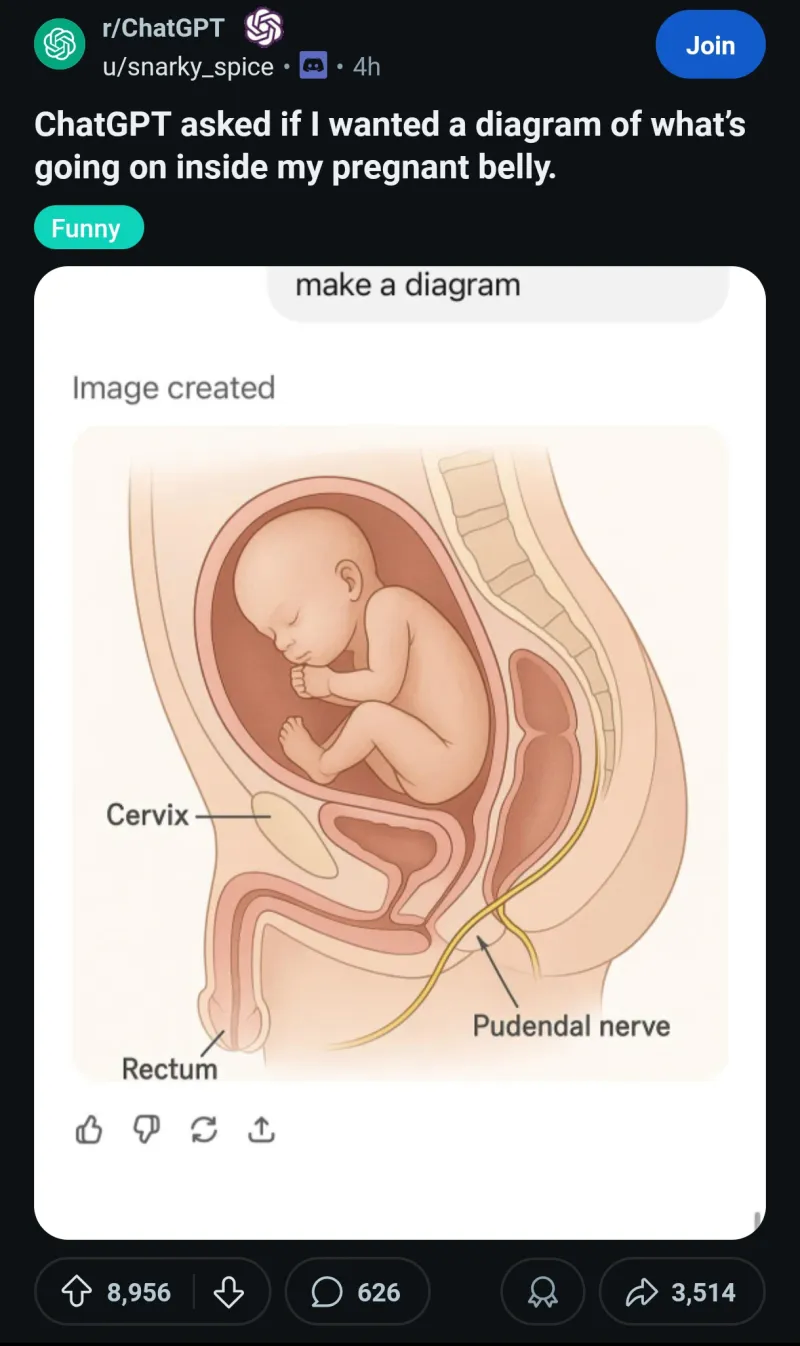Join the r/ChatGPT community
The height and width of the screenshot is (1346, 800).
[x=710, y=45]
